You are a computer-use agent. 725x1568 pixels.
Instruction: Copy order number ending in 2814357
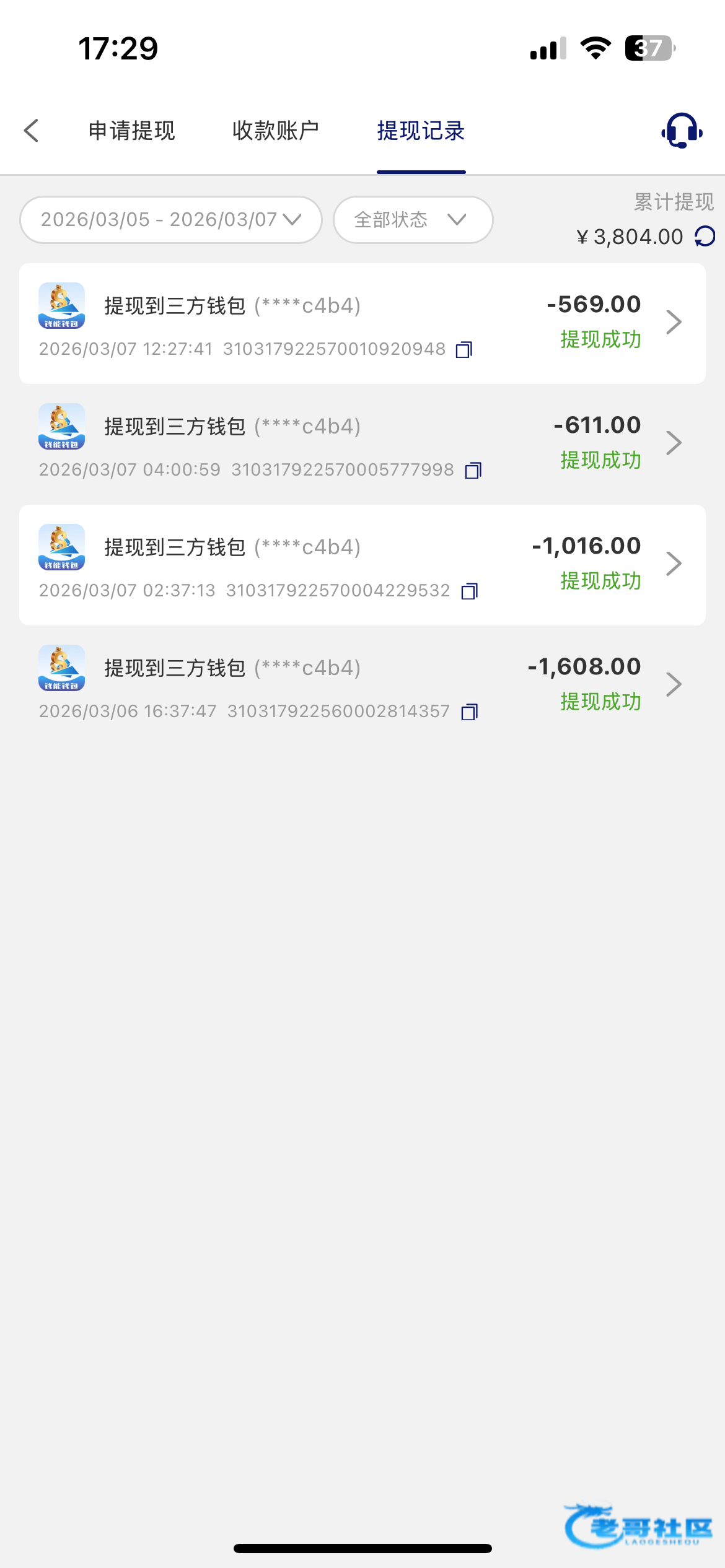(470, 712)
